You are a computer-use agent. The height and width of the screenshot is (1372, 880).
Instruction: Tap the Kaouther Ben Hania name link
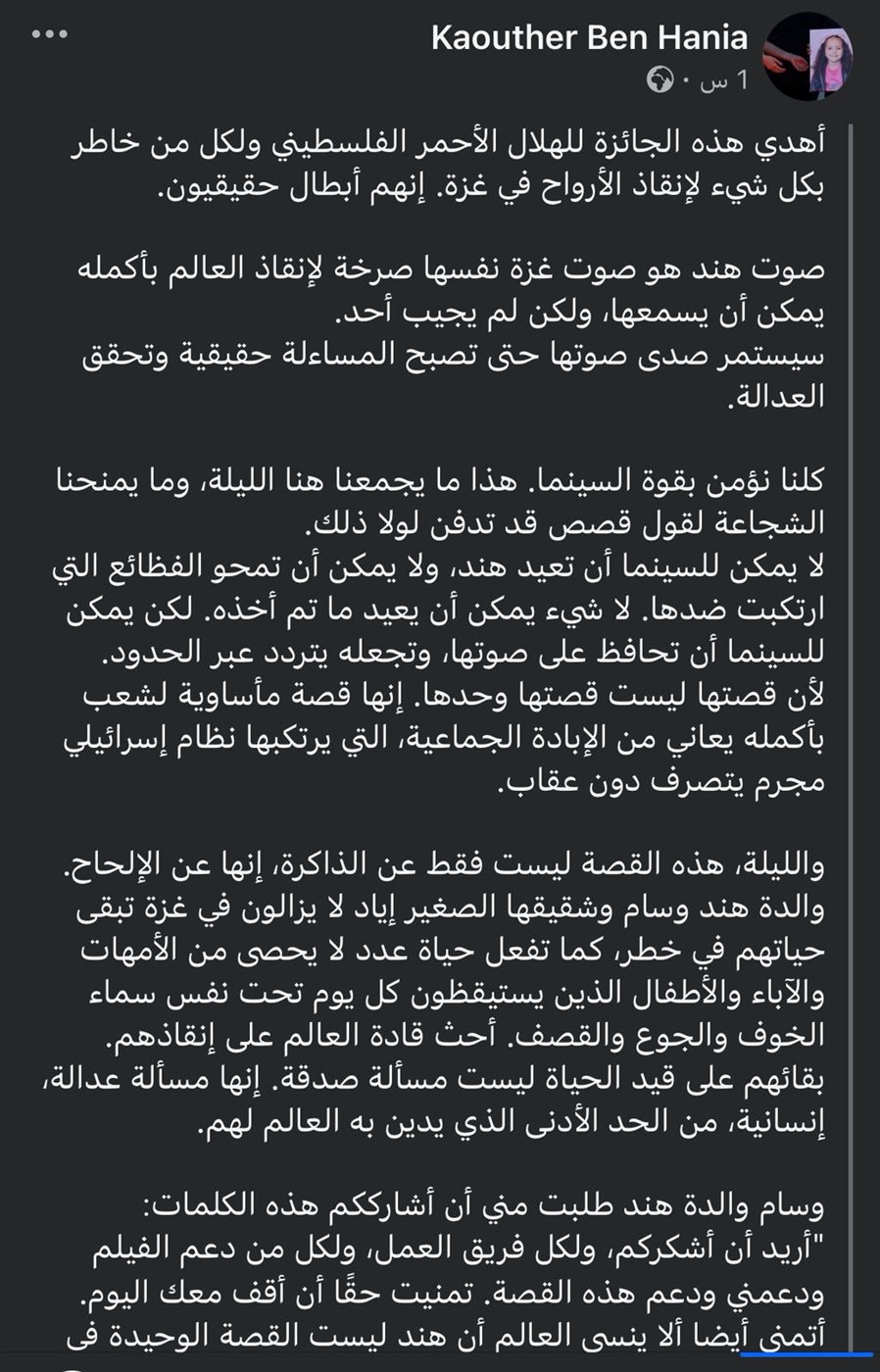point(589,37)
